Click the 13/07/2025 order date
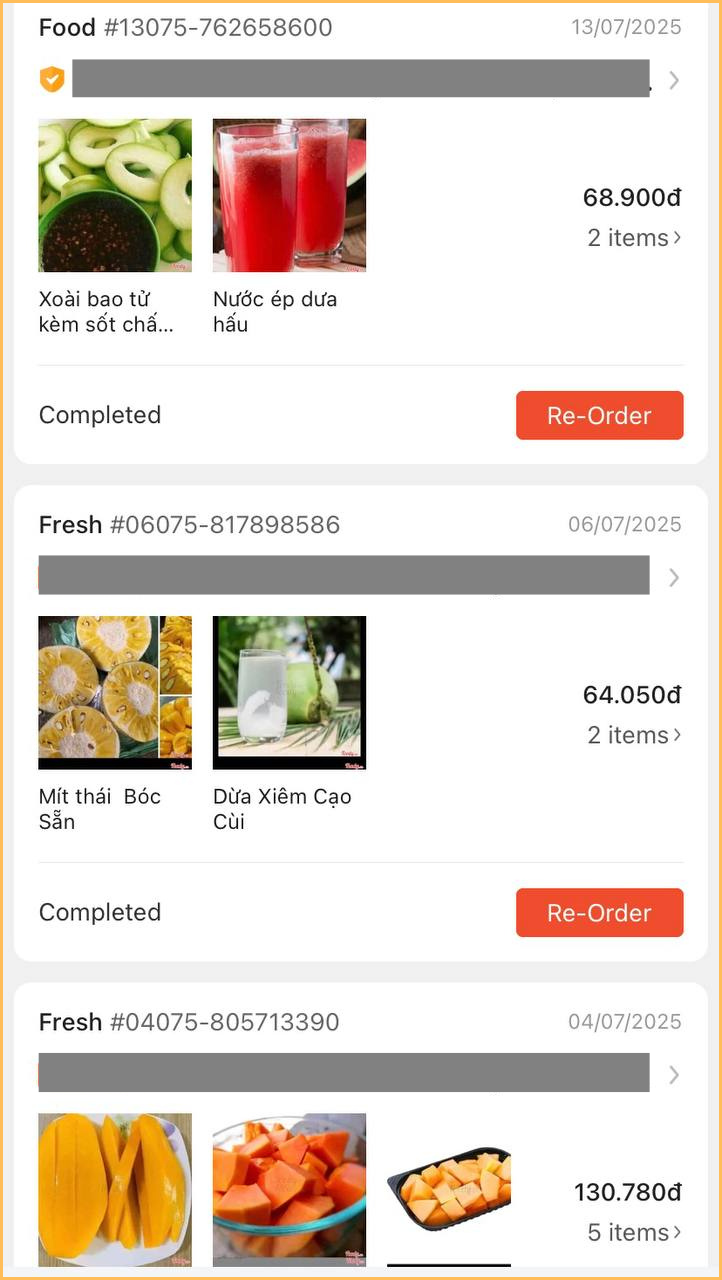The height and width of the screenshot is (1280, 722). pyautogui.click(x=626, y=27)
